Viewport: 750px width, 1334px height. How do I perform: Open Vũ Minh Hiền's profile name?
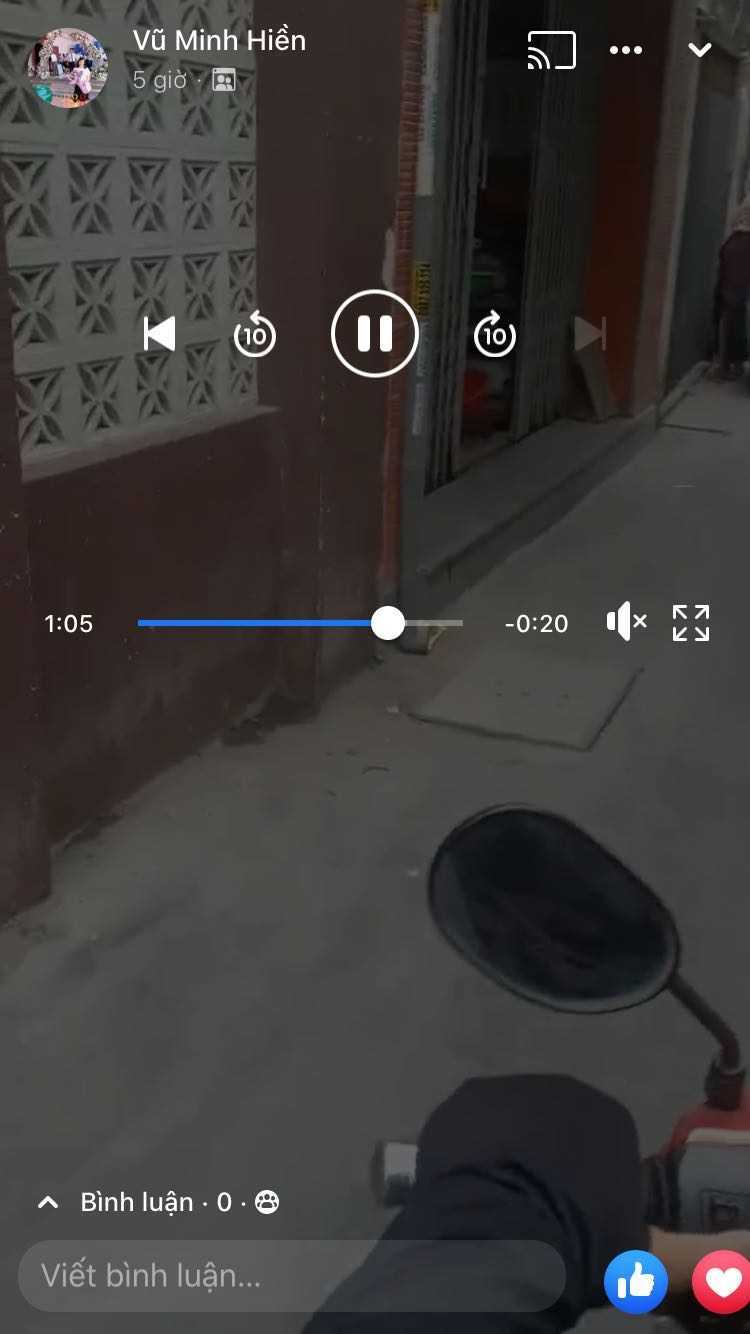[x=219, y=41]
